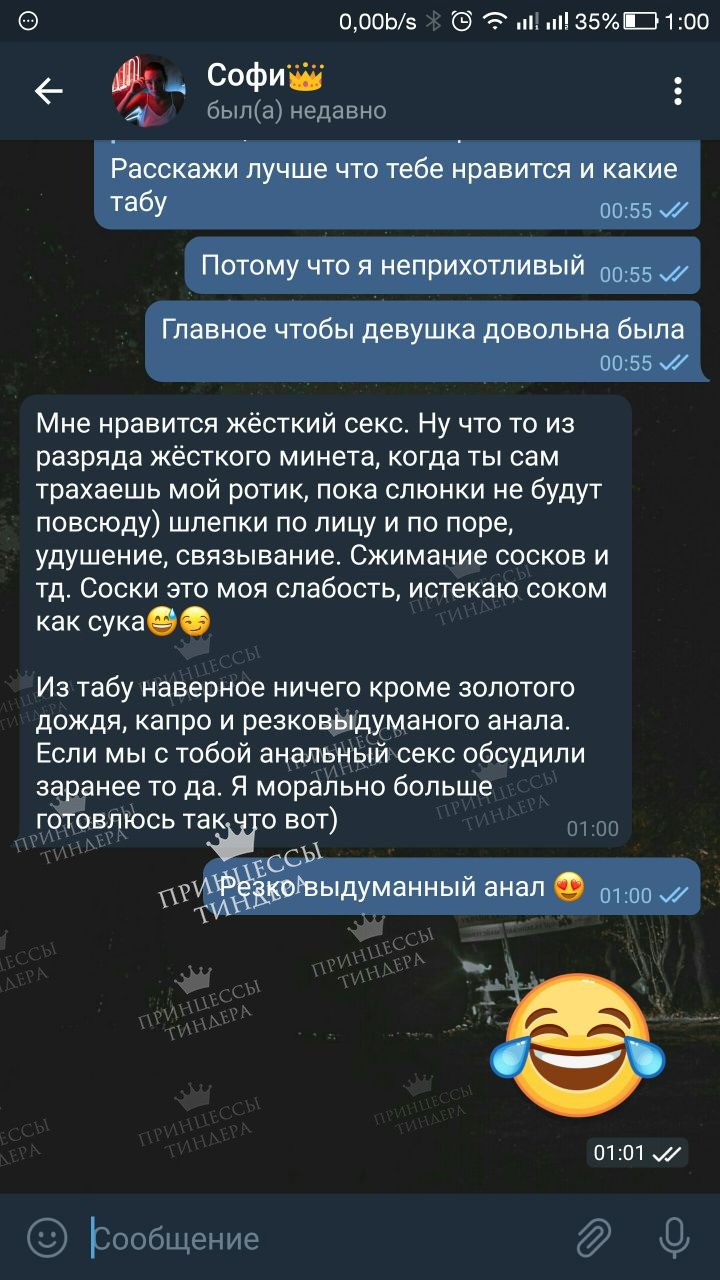The width and height of the screenshot is (720, 1280).
Task: Open Софи's contact info from the header name
Action: [x=265, y=76]
